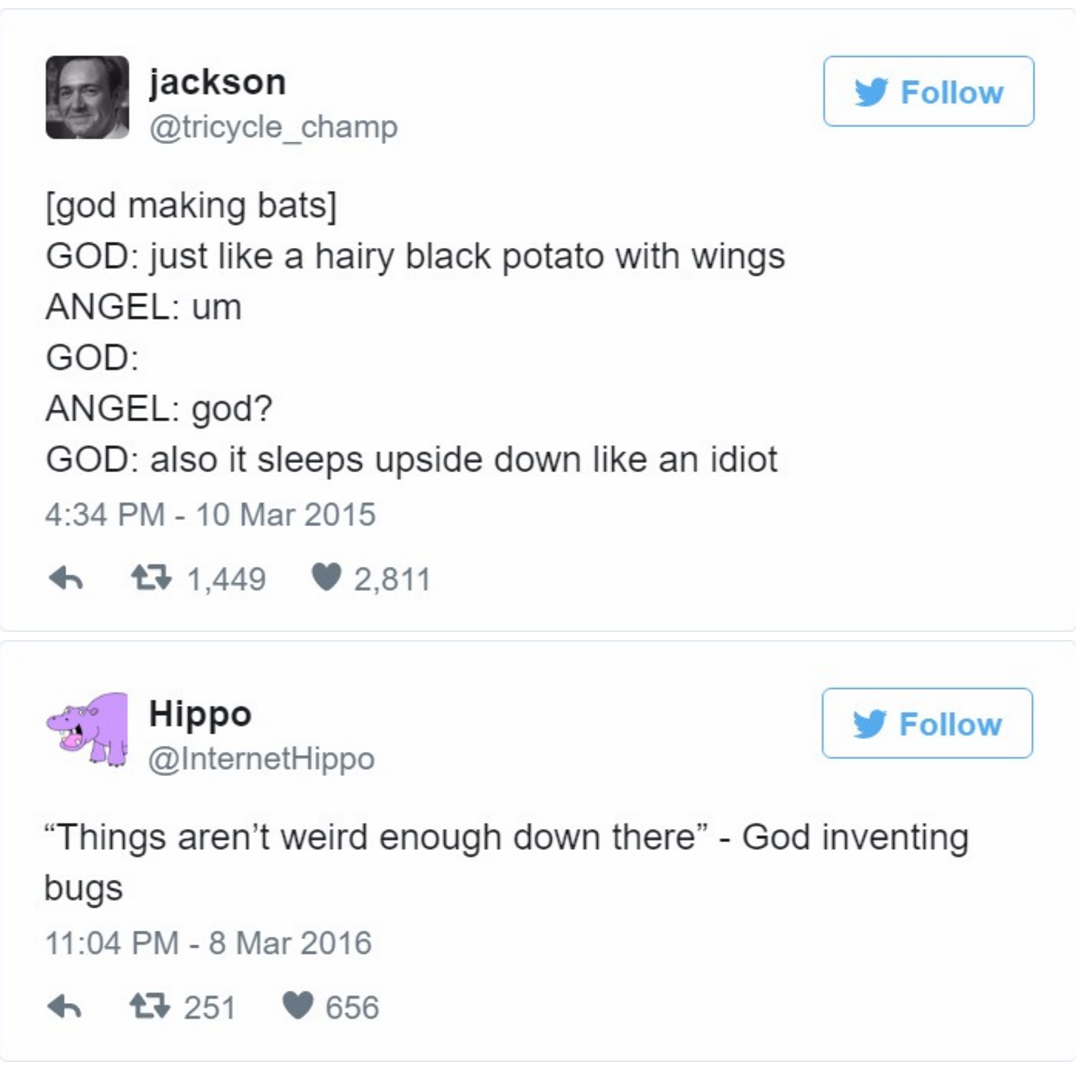Screen dimensions: 1076x1068
Task: Open Hippo's purple hippo avatar
Action: [87, 727]
